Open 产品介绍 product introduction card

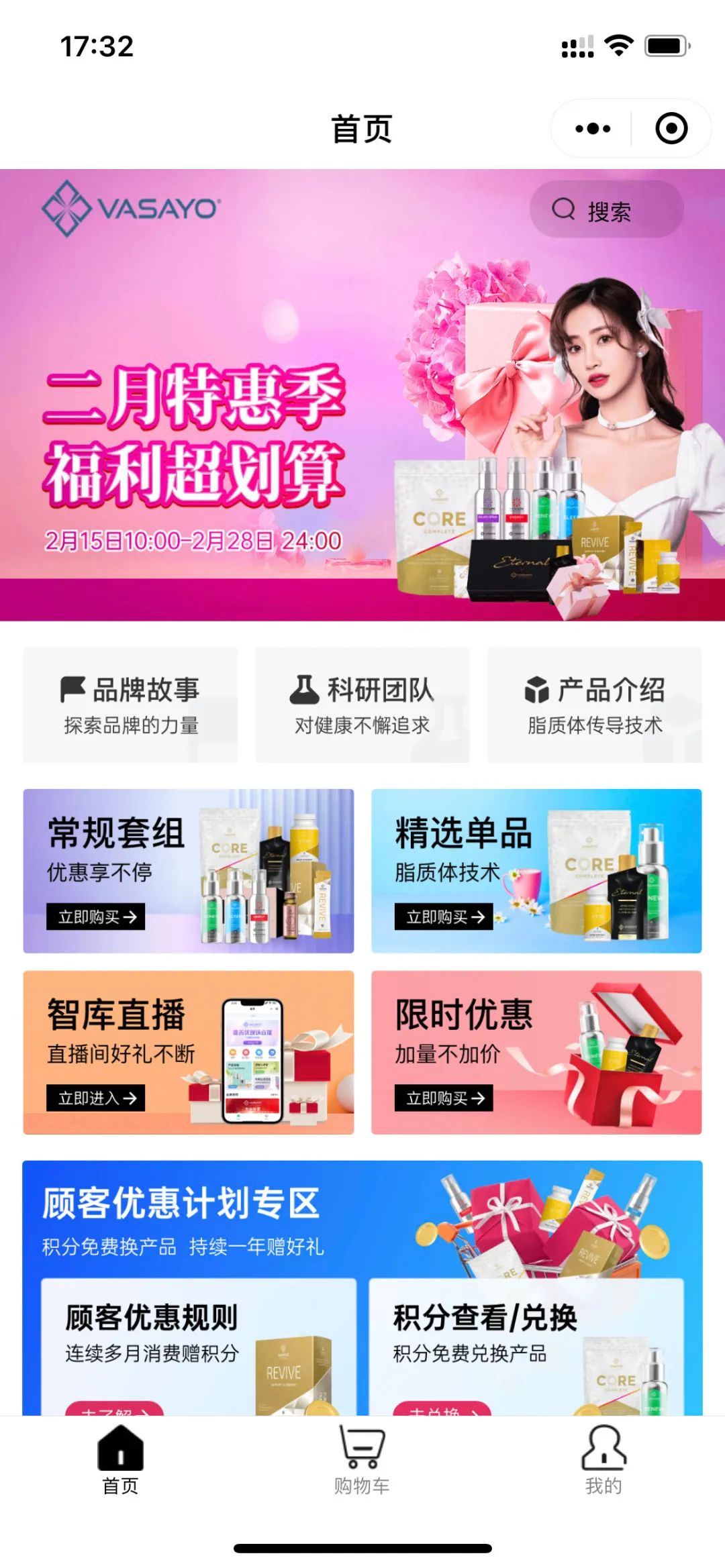pos(594,705)
